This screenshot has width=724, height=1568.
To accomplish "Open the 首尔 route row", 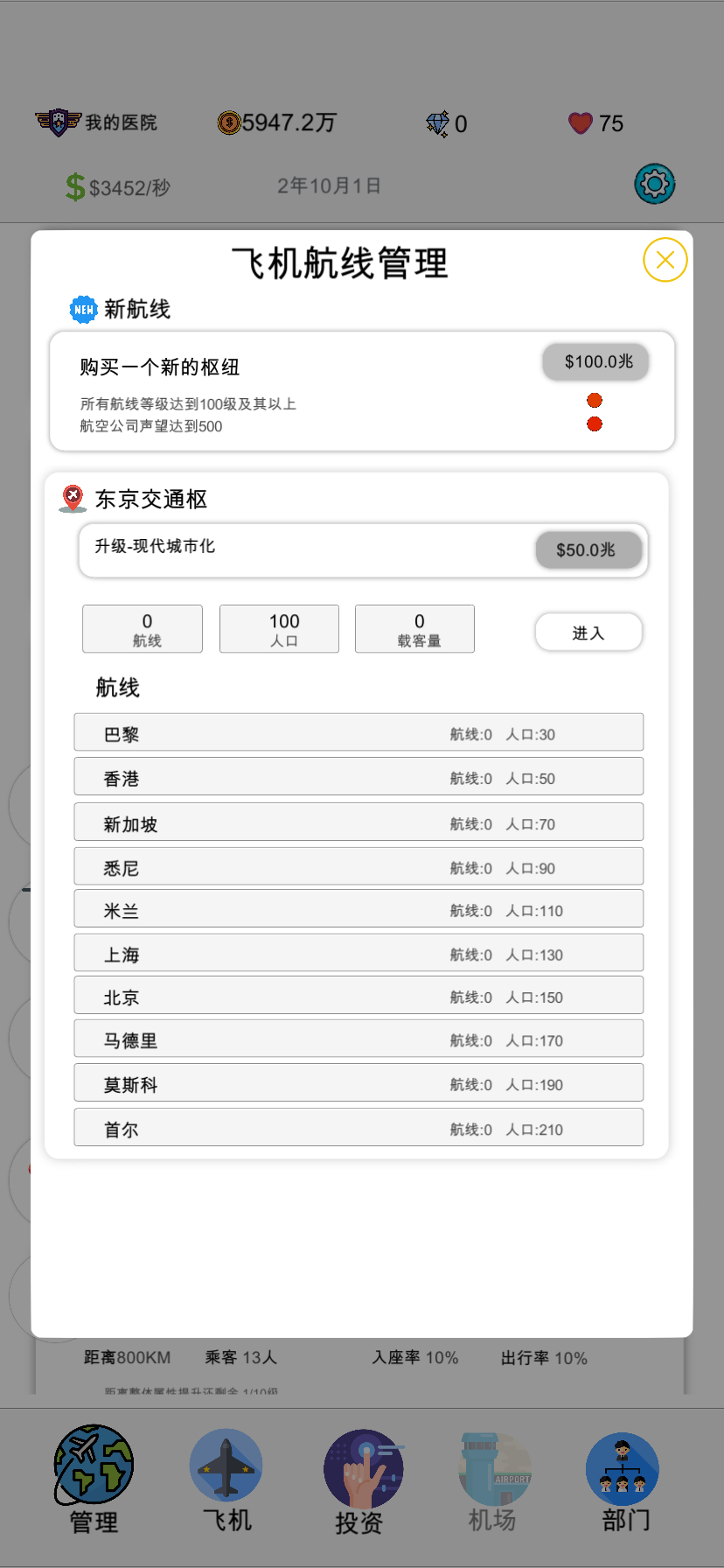I will click(359, 1128).
